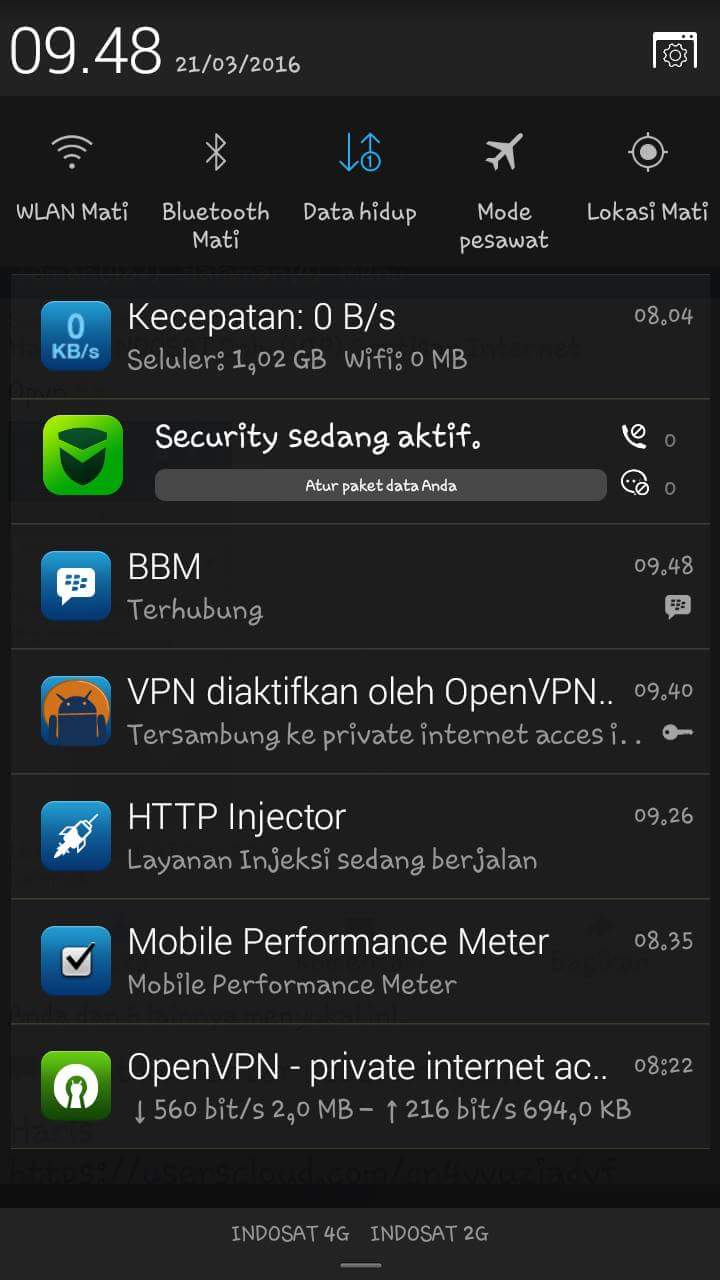
Task: Open the quick settings panel icon
Action: point(674,51)
